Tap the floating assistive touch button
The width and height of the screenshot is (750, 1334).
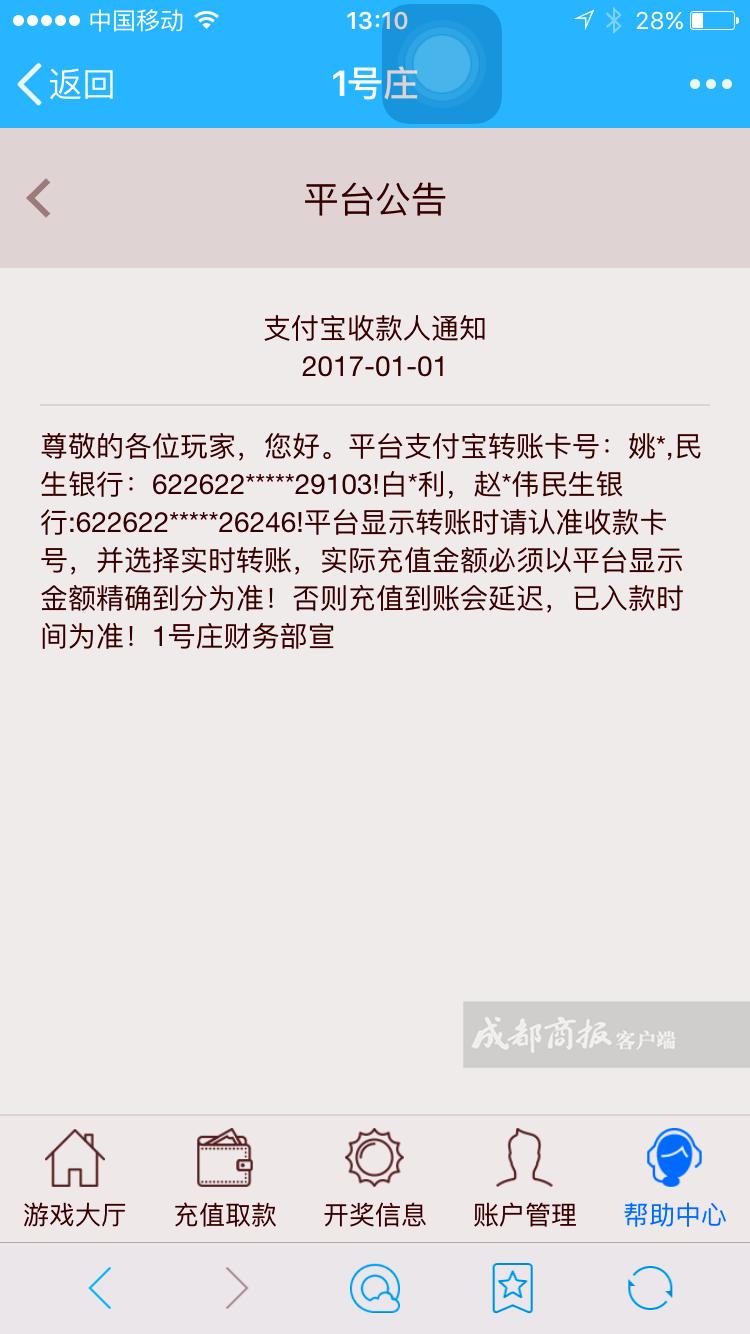(441, 64)
